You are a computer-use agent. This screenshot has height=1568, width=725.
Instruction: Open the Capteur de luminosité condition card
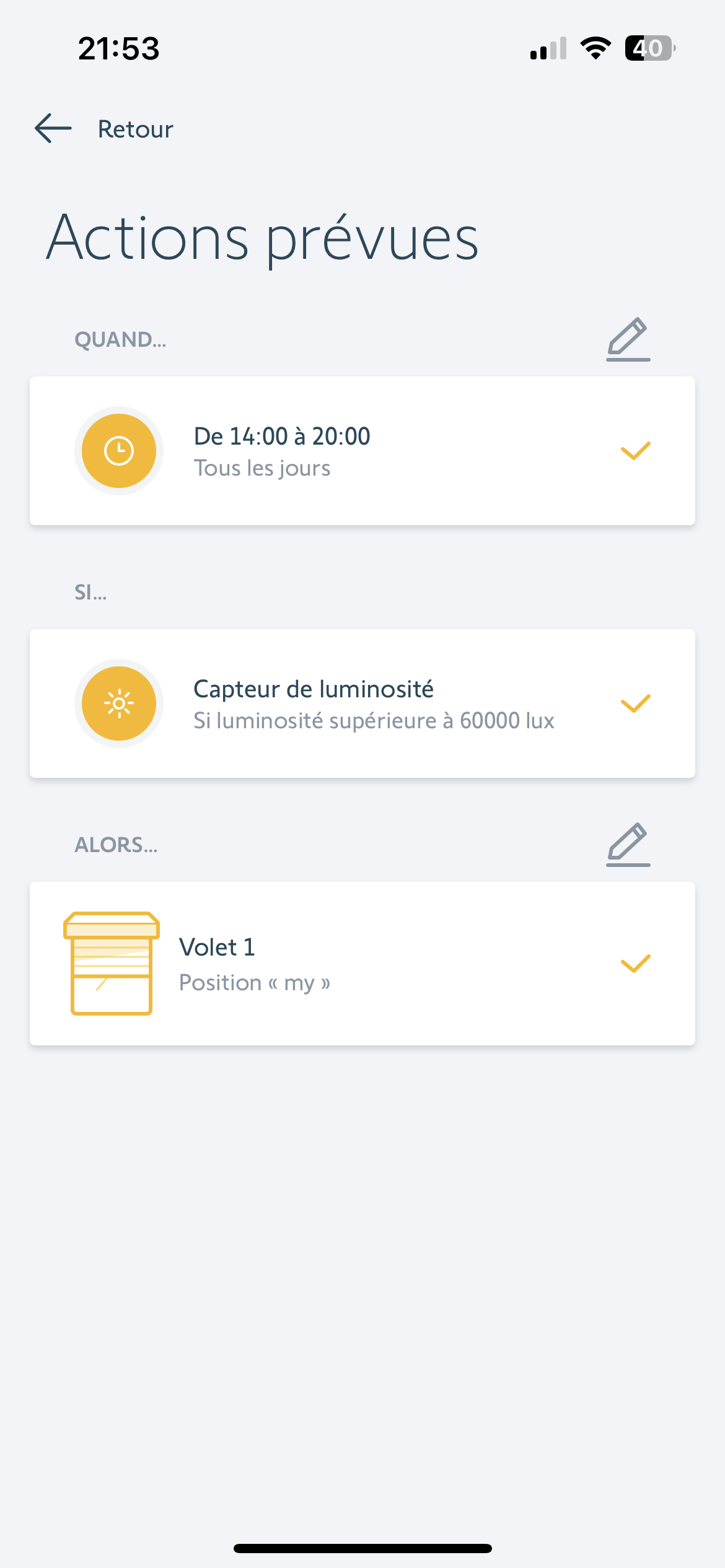(x=362, y=703)
